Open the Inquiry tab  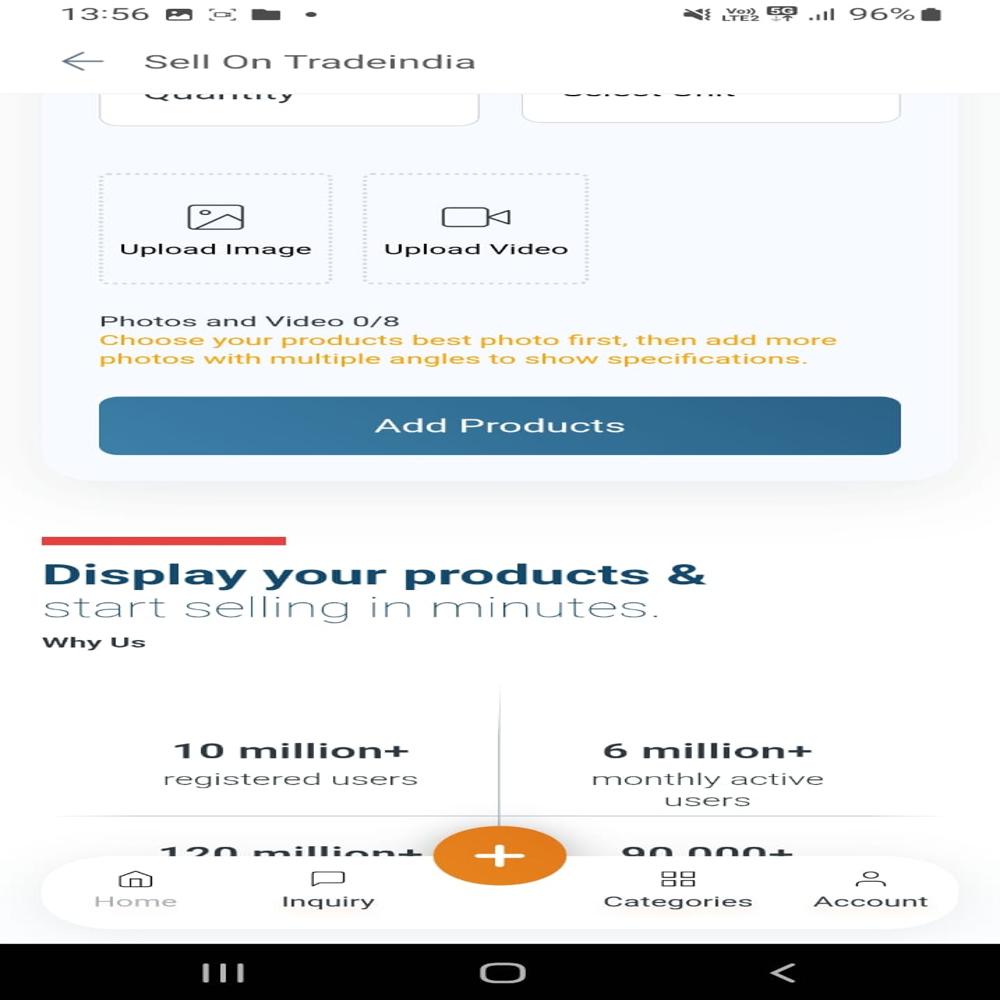click(x=328, y=889)
